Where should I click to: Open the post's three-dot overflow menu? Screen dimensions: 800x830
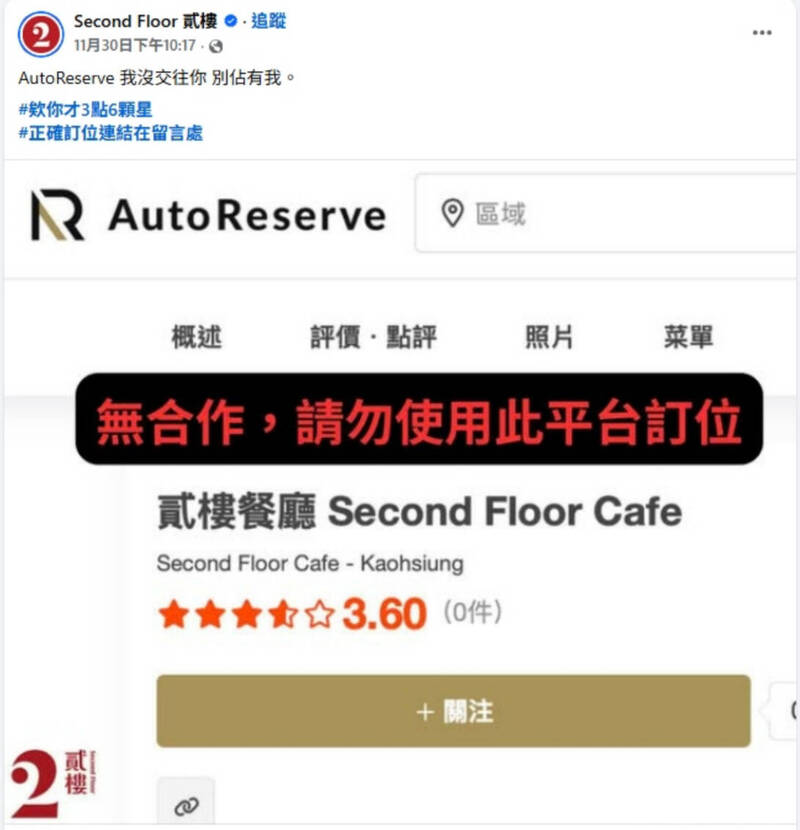click(762, 33)
